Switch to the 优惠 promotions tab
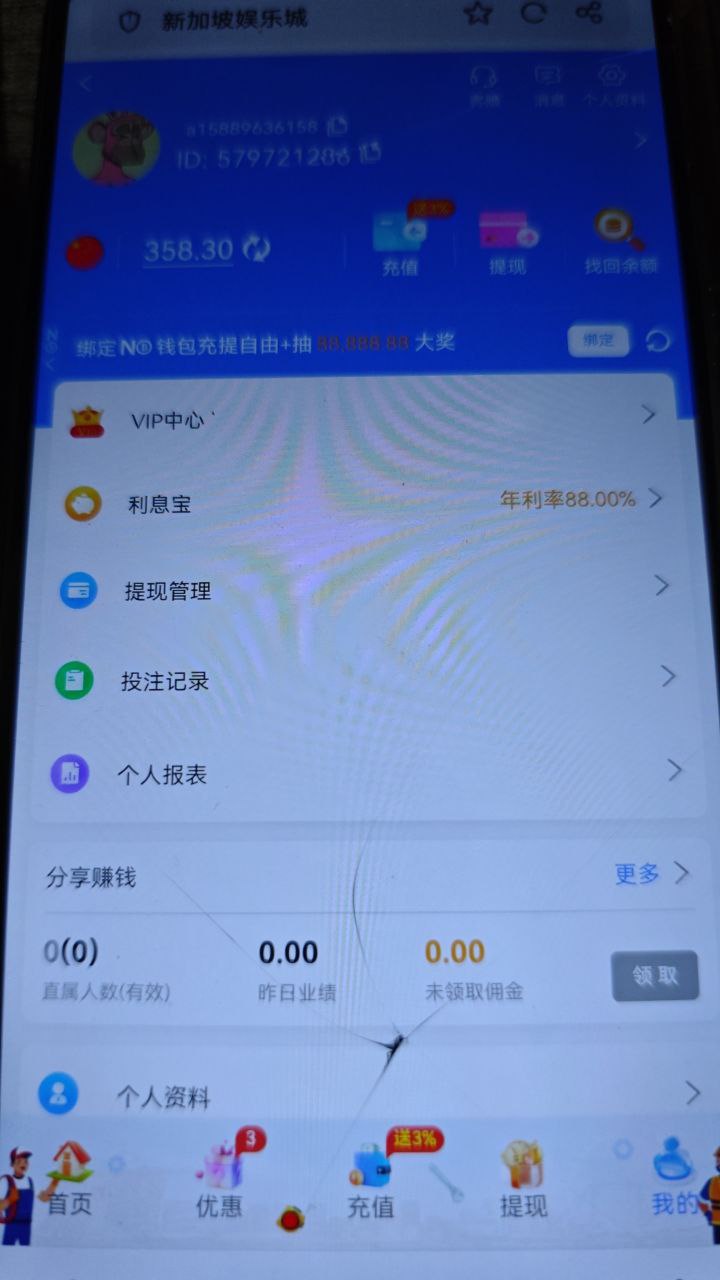This screenshot has height=1280, width=720. point(220,1185)
